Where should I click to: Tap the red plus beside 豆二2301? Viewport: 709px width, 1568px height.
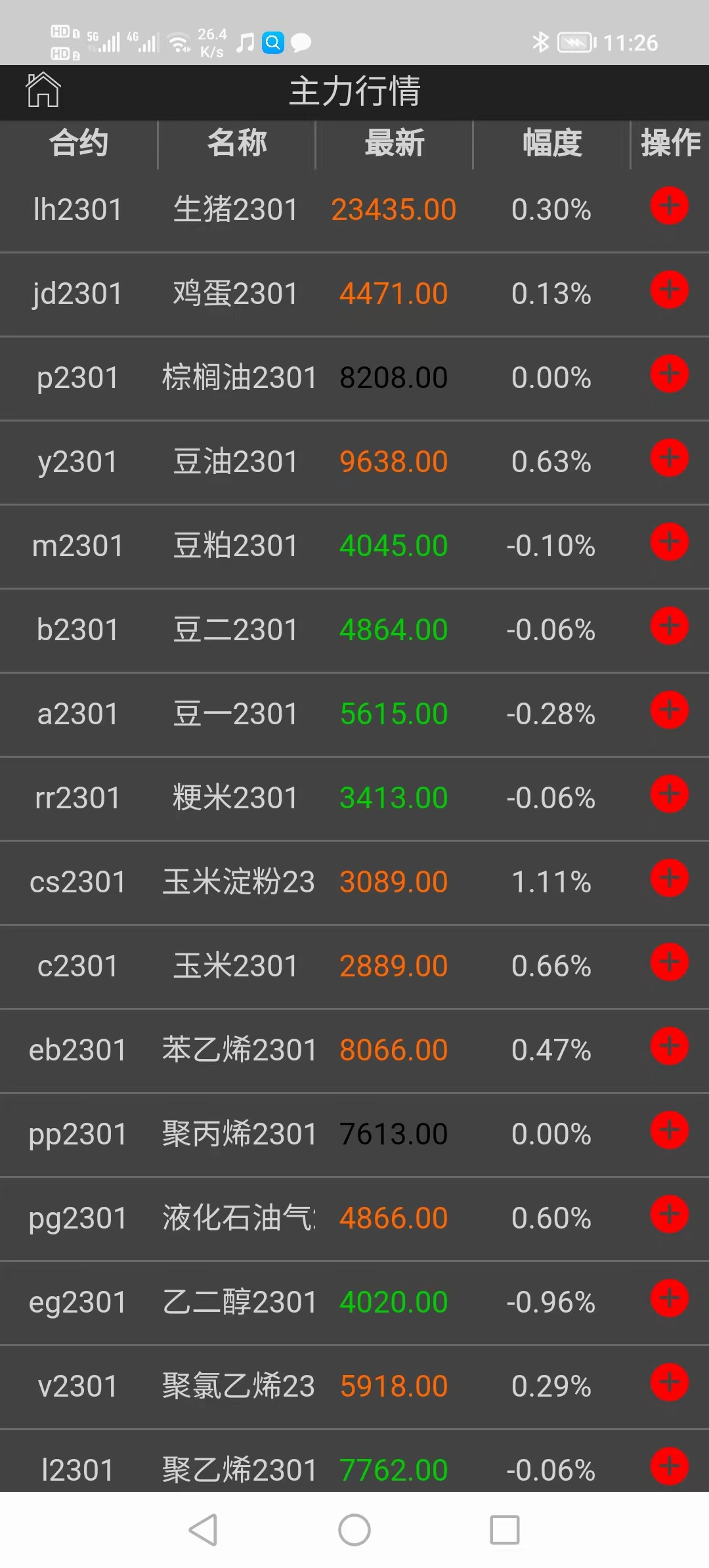669,626
